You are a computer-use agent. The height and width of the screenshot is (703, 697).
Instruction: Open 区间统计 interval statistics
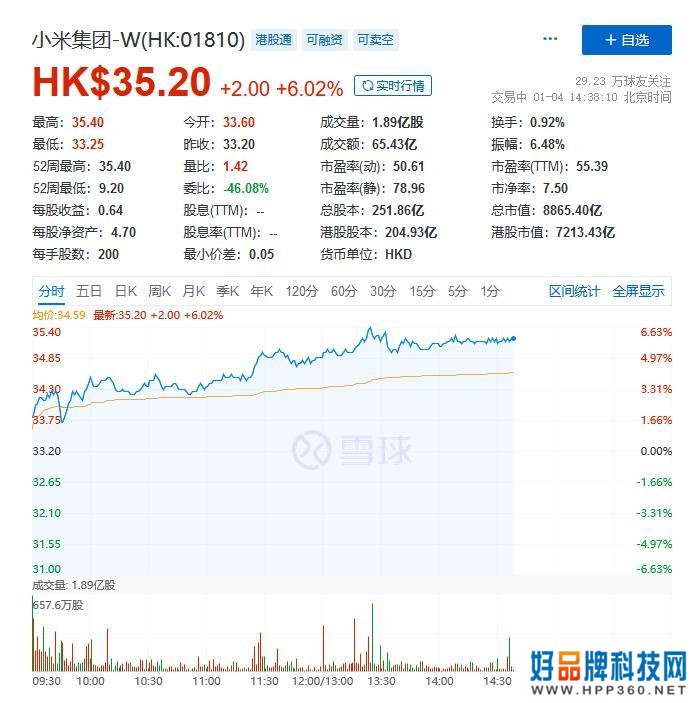point(574,291)
